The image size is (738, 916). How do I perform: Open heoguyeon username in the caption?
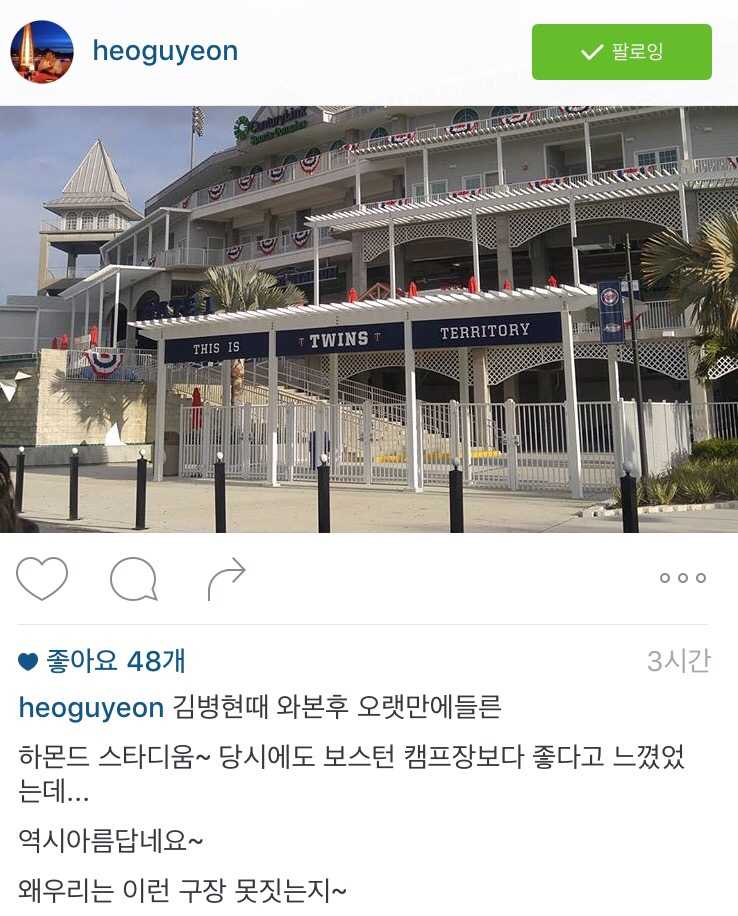tap(91, 708)
